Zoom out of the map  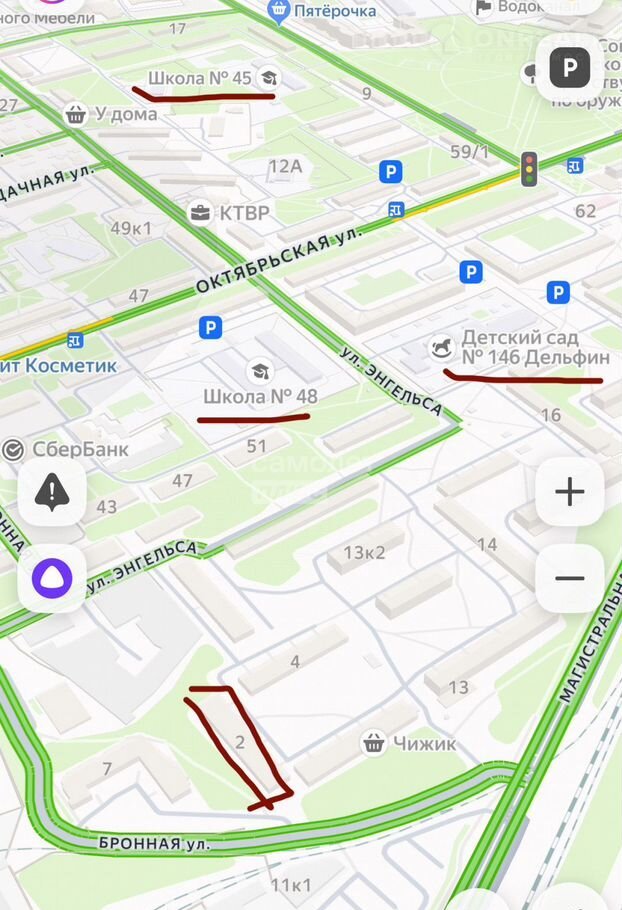coord(569,578)
